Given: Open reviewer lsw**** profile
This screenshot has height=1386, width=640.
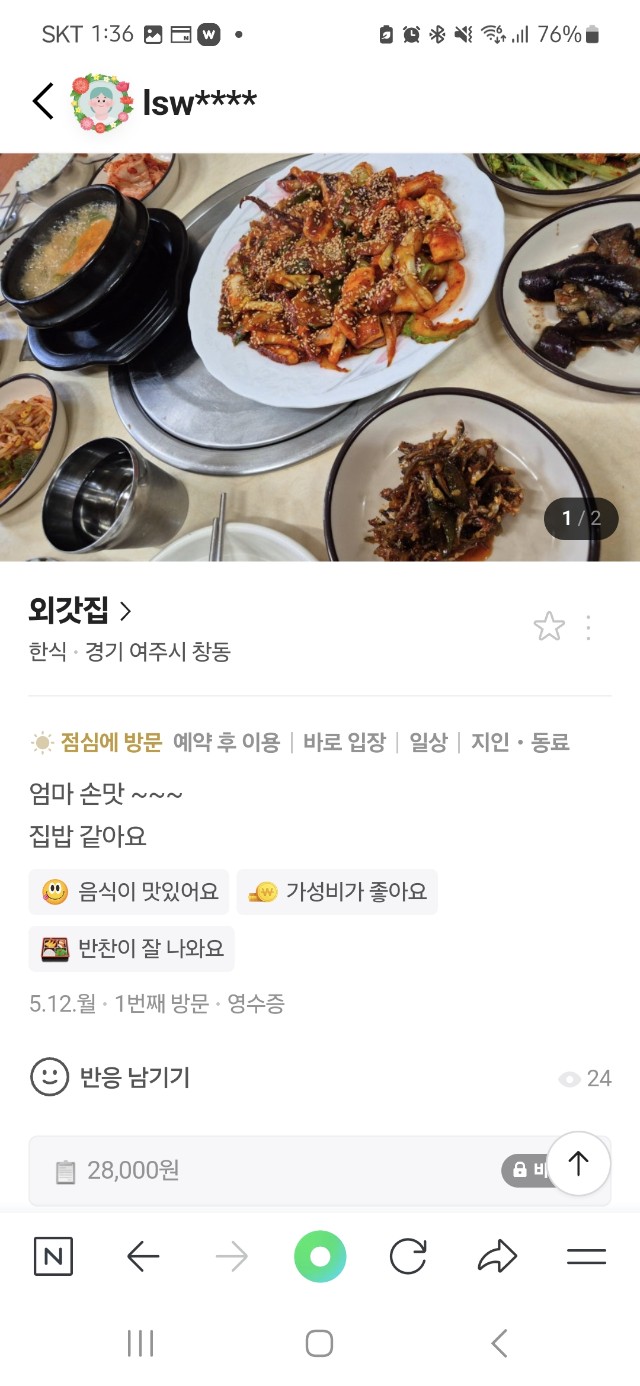Looking at the screenshot, I should pos(198,102).
